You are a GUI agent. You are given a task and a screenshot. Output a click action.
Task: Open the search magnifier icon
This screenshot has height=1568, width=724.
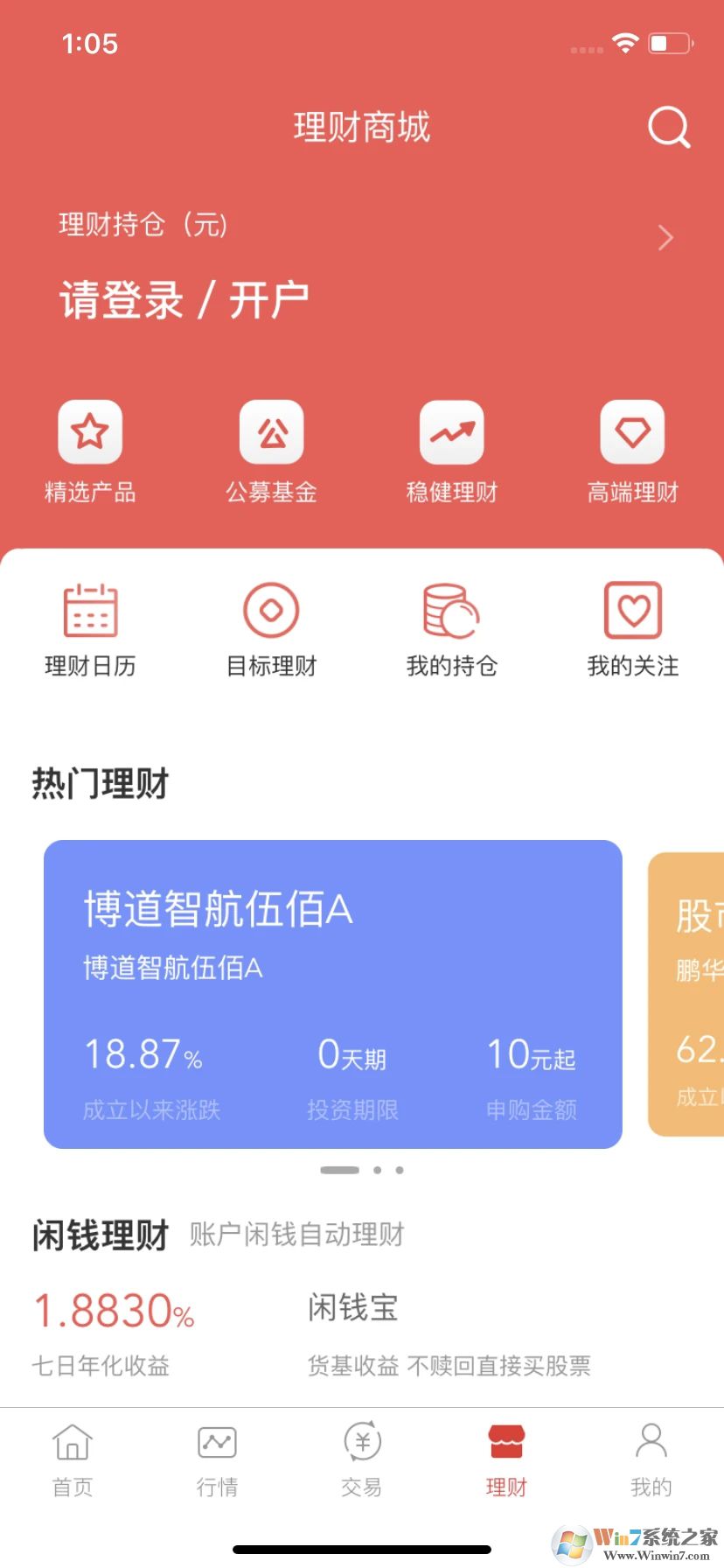pyautogui.click(x=668, y=127)
